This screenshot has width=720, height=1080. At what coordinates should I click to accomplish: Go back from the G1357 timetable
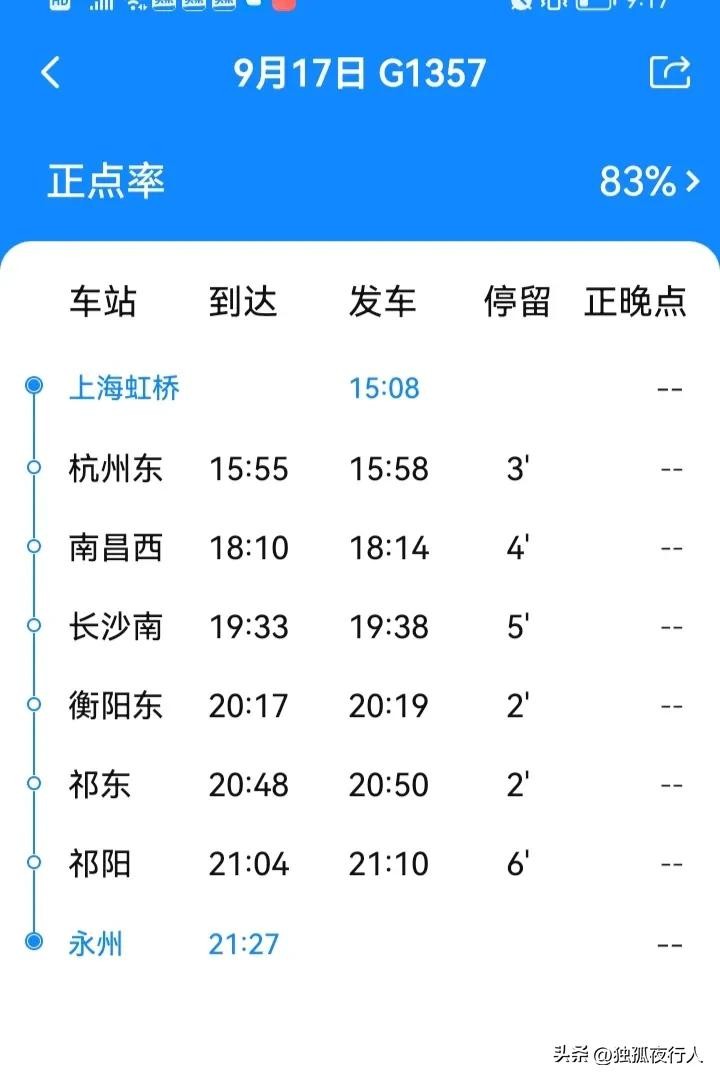(51, 73)
